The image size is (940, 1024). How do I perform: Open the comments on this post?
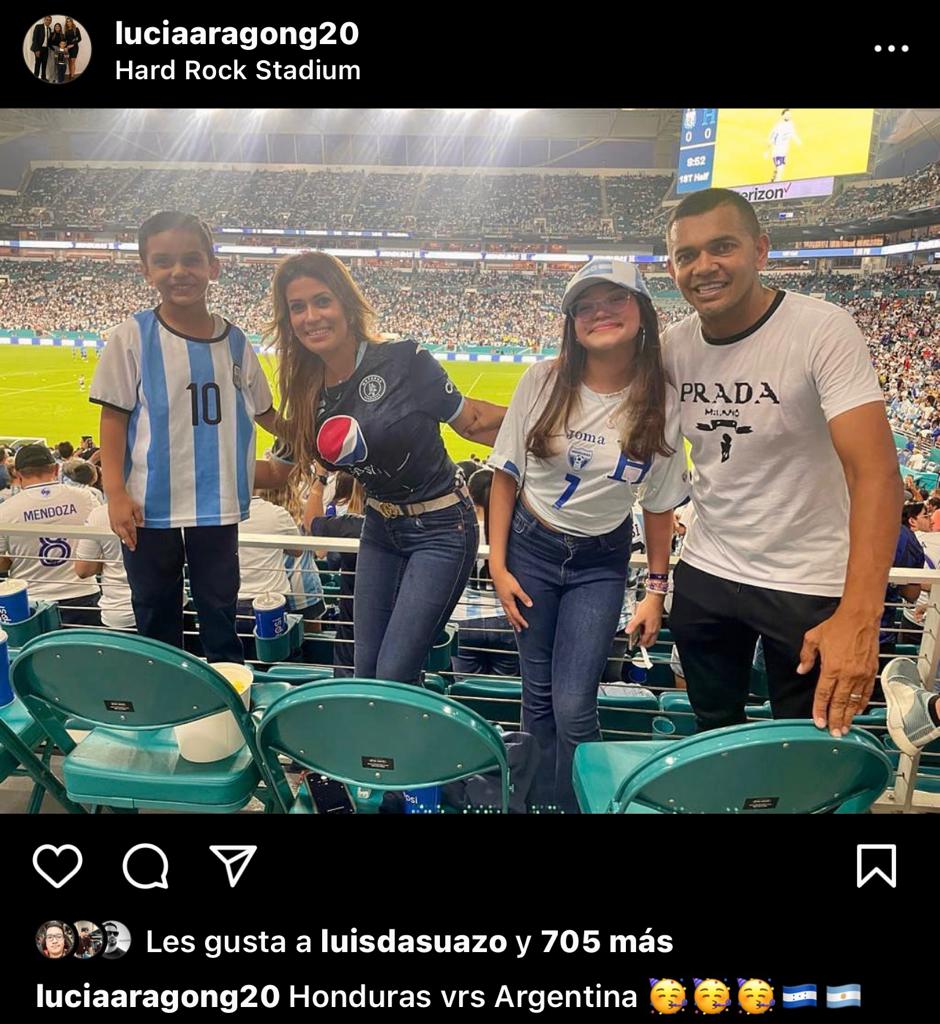click(x=145, y=865)
